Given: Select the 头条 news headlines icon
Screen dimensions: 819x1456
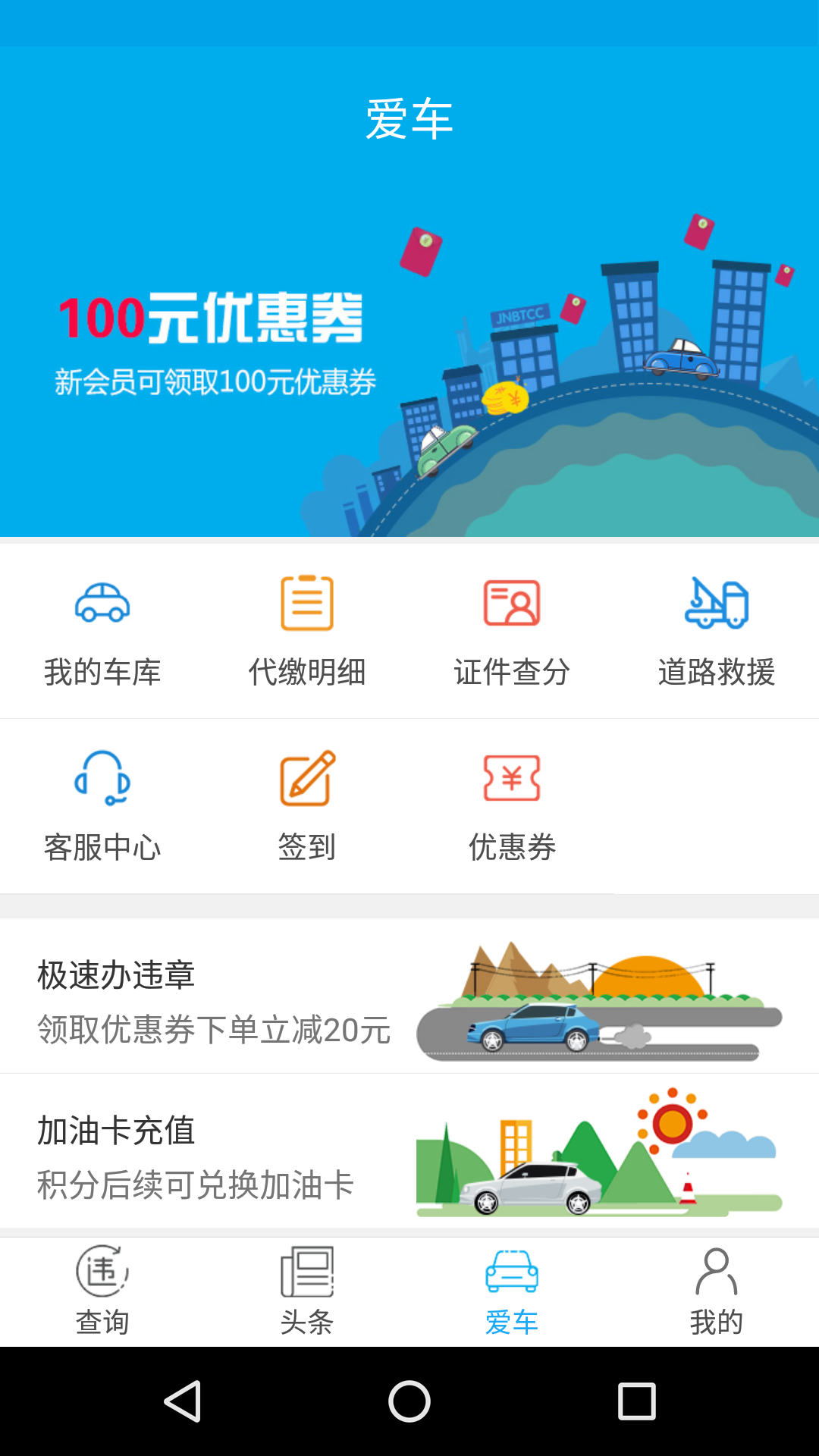Looking at the screenshot, I should (307, 1270).
